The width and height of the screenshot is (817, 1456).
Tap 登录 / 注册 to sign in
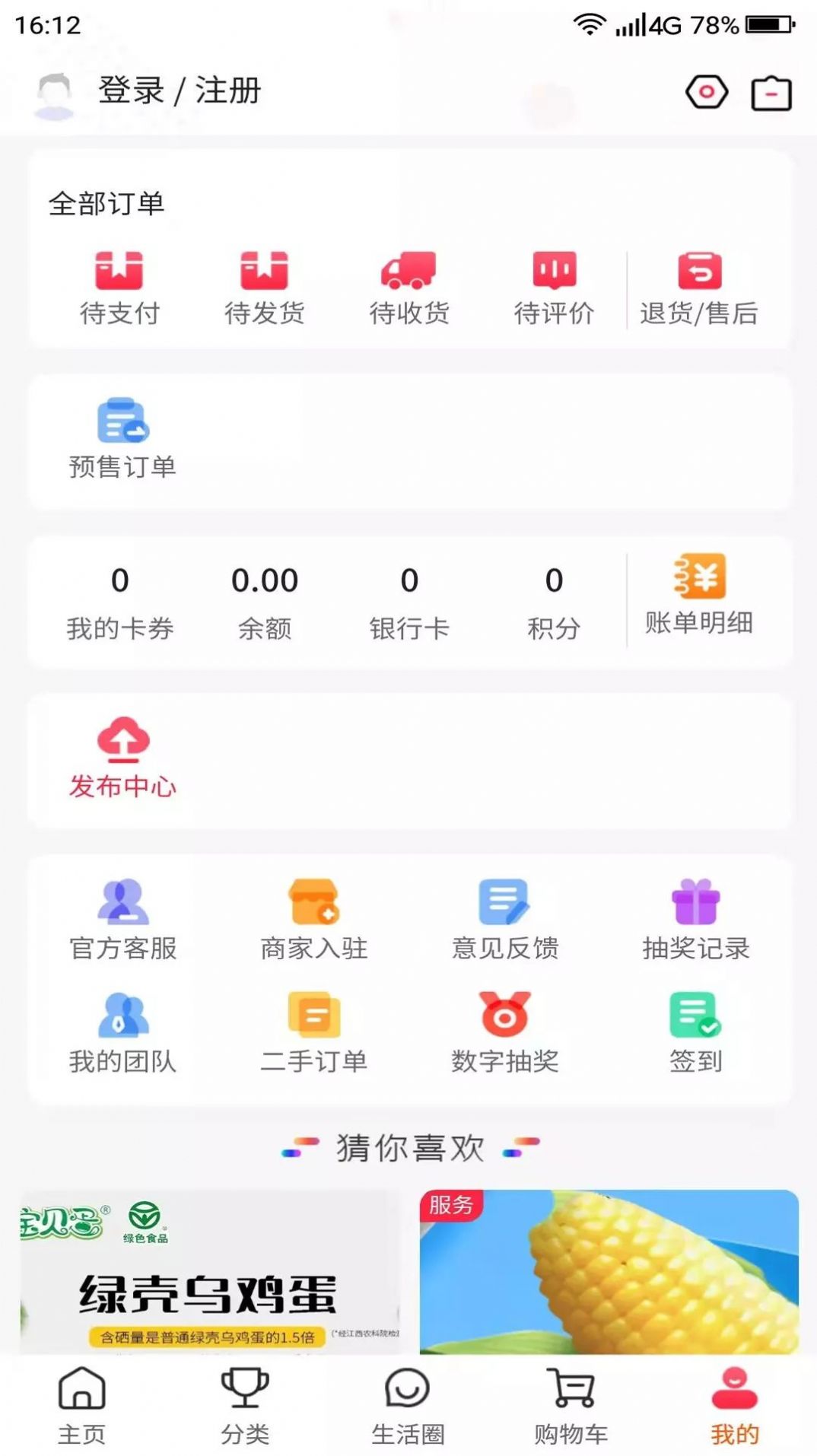click(x=178, y=91)
